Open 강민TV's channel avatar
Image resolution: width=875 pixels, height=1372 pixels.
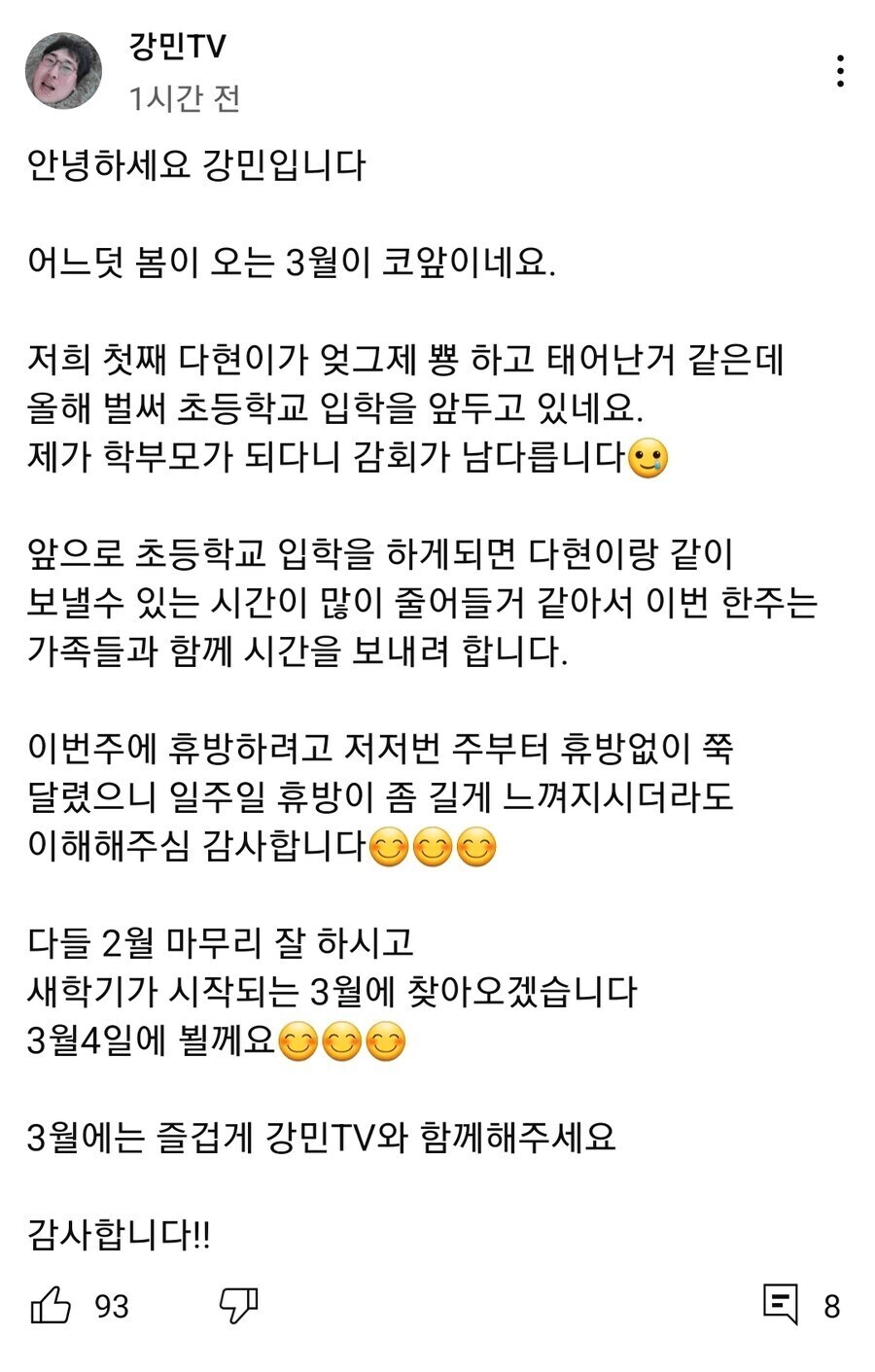64,71
